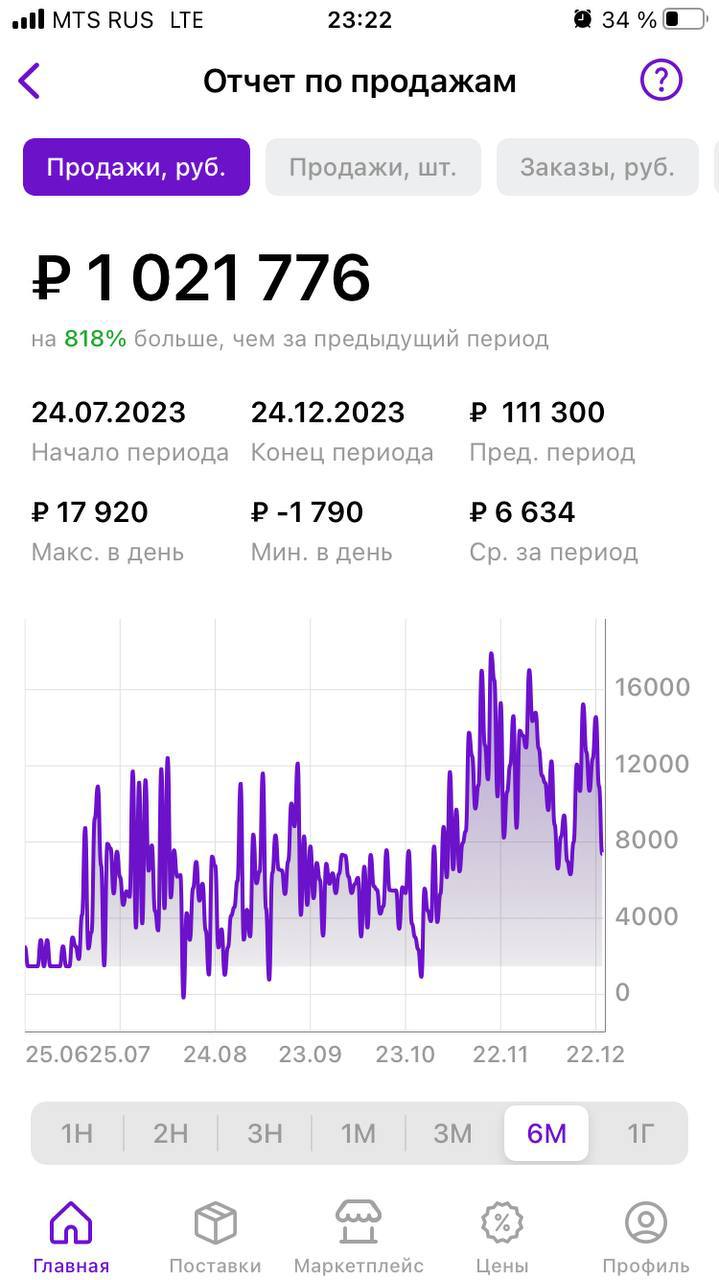Image resolution: width=719 pixels, height=1280 pixels.
Task: Open the help question mark icon
Action: pyautogui.click(x=661, y=80)
